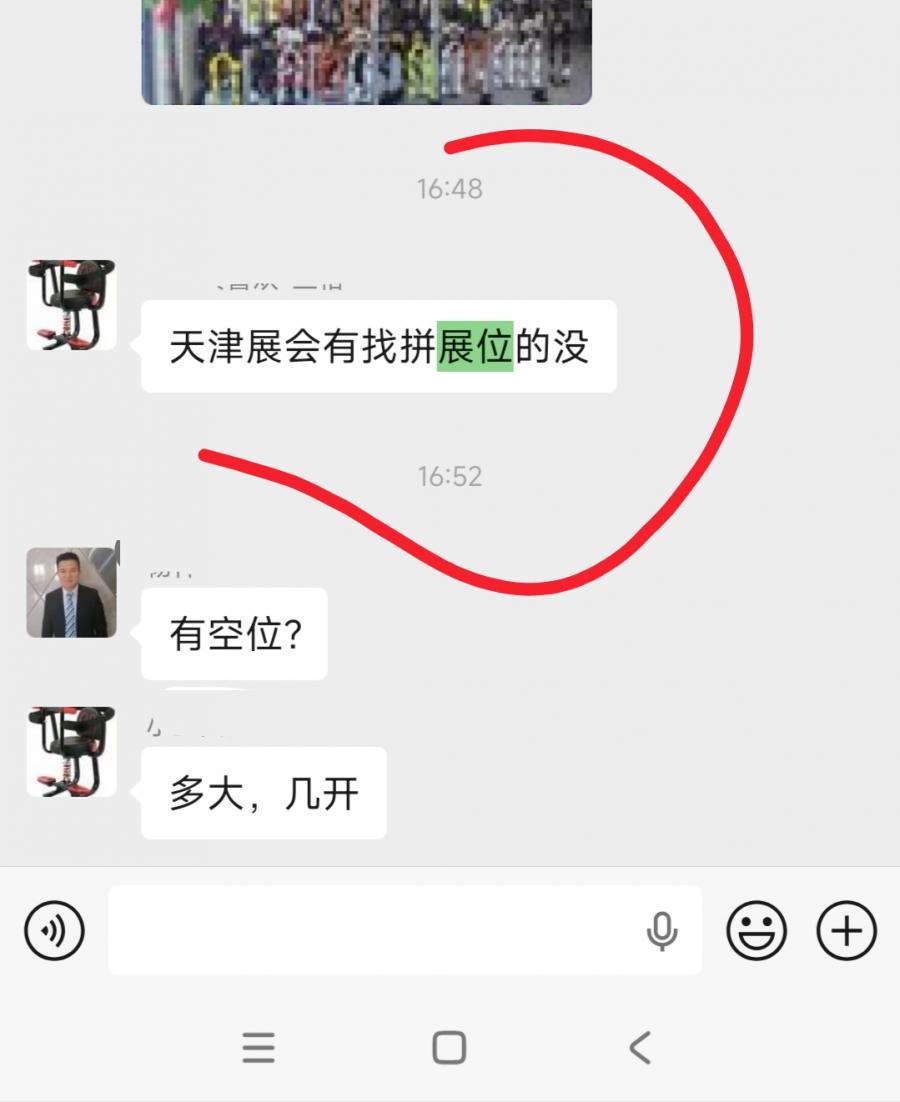
Task: Open profile of the suit-wearing sender
Action: point(71,592)
